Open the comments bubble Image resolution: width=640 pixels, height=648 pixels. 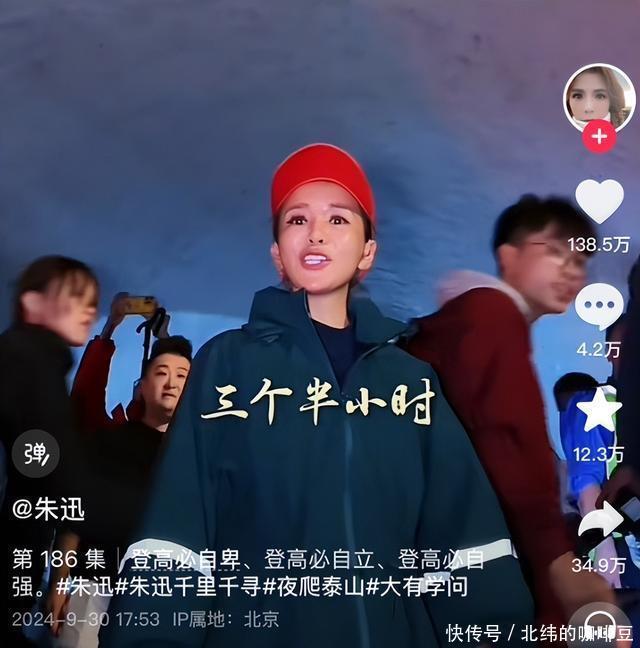coord(599,306)
